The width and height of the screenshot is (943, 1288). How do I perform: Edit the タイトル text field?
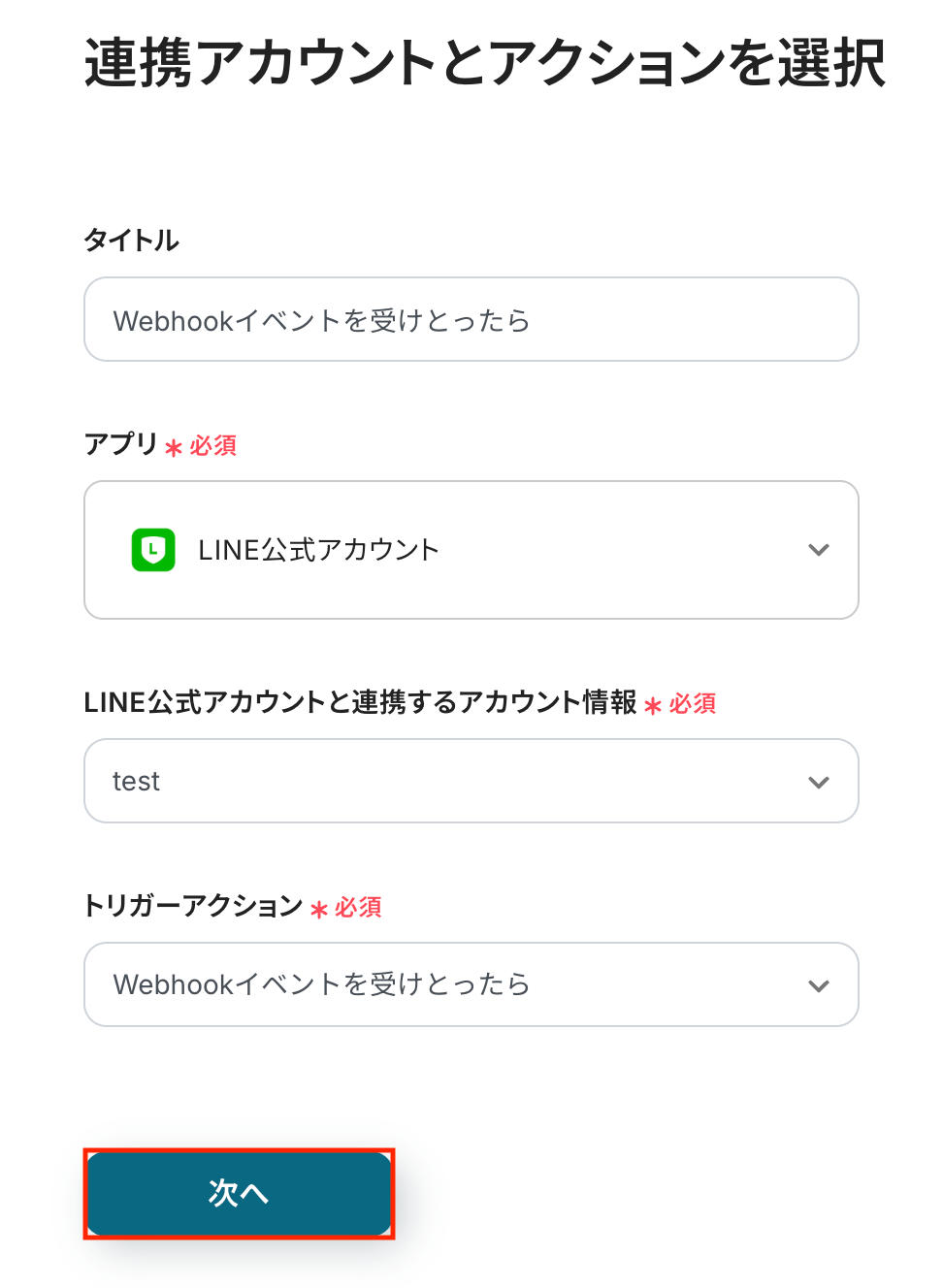pyautogui.click(x=471, y=320)
